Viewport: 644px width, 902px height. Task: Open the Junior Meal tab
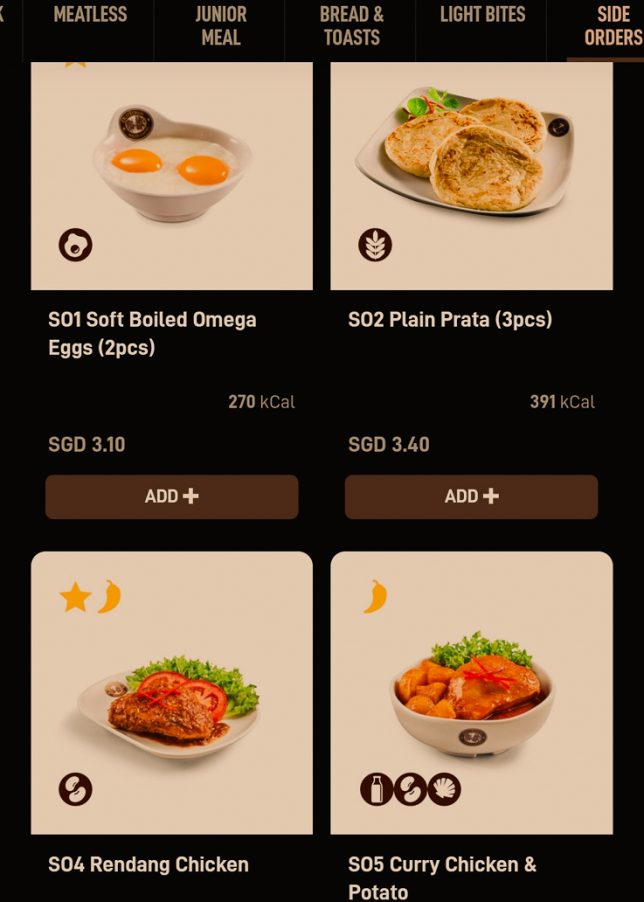tap(220, 27)
